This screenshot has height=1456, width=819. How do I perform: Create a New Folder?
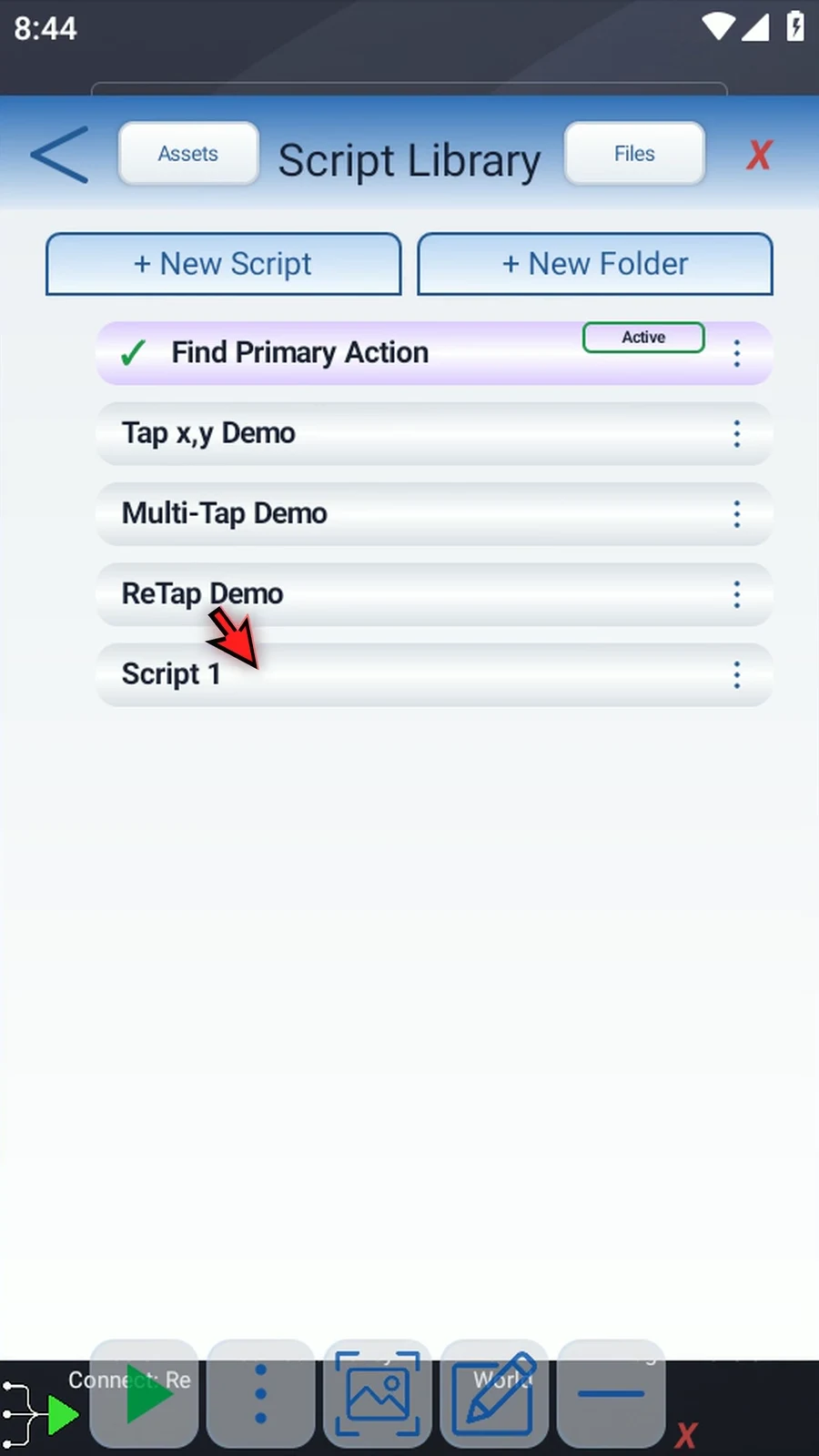pos(595,264)
